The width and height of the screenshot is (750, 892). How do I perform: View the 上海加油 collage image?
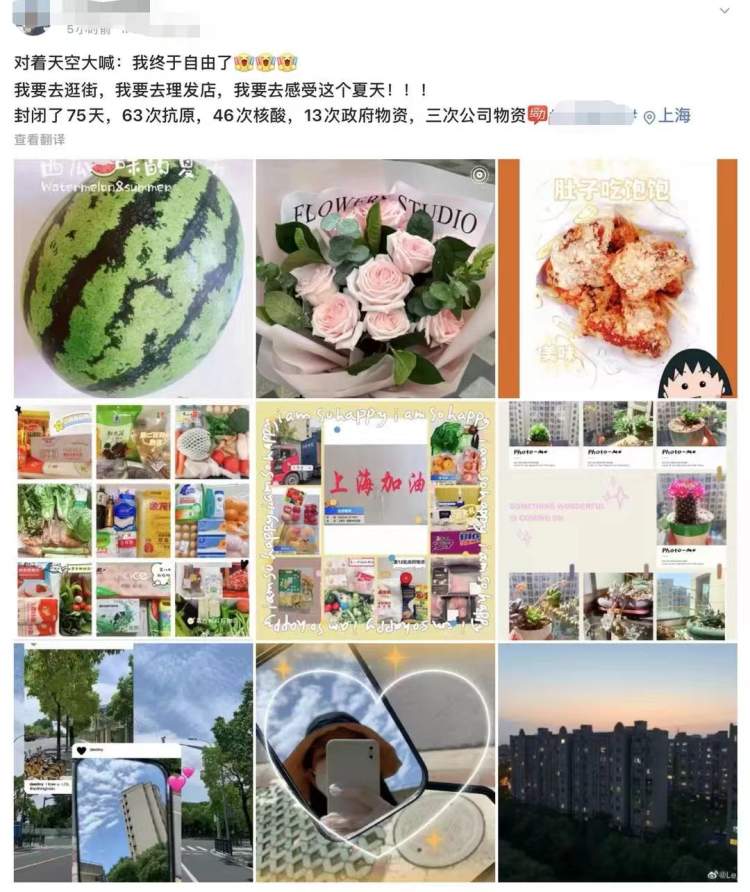click(375, 520)
